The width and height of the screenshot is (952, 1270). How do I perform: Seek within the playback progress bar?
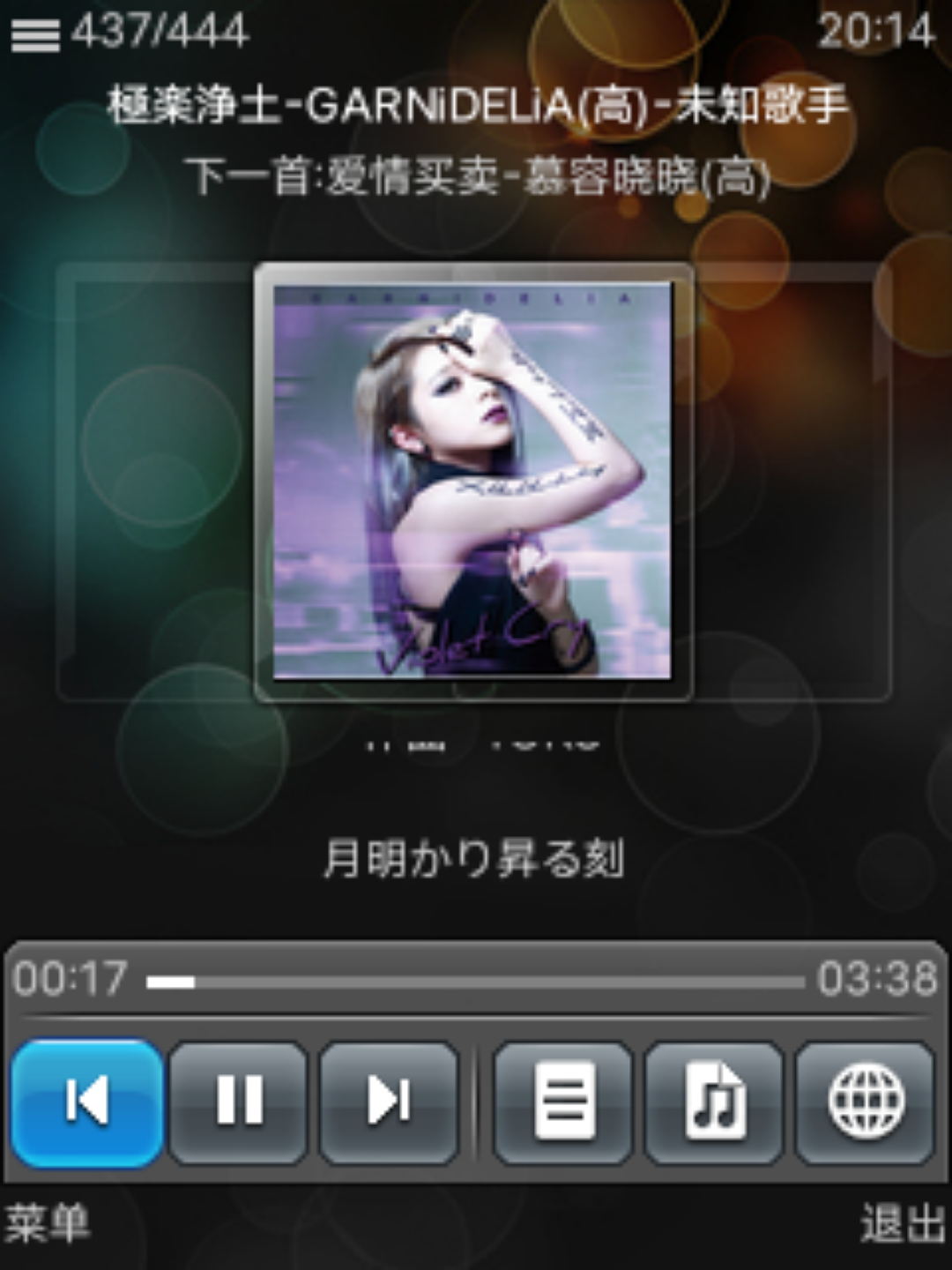click(x=476, y=982)
